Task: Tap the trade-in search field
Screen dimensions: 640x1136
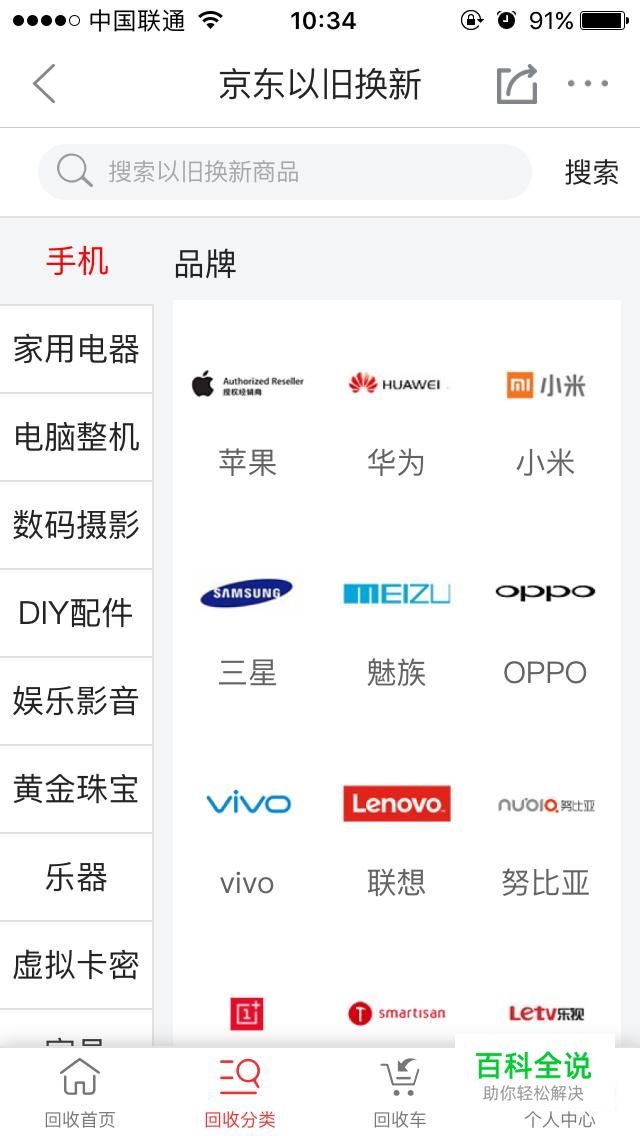Action: 285,172
